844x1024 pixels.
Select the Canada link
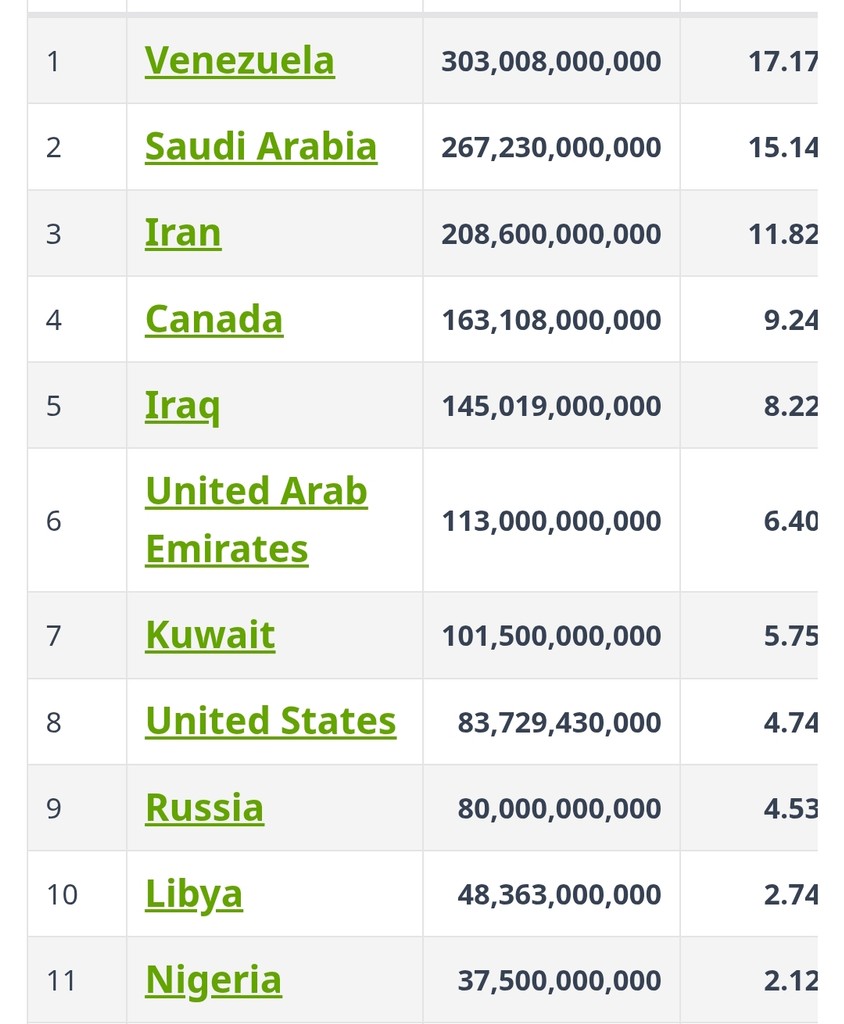tap(213, 319)
